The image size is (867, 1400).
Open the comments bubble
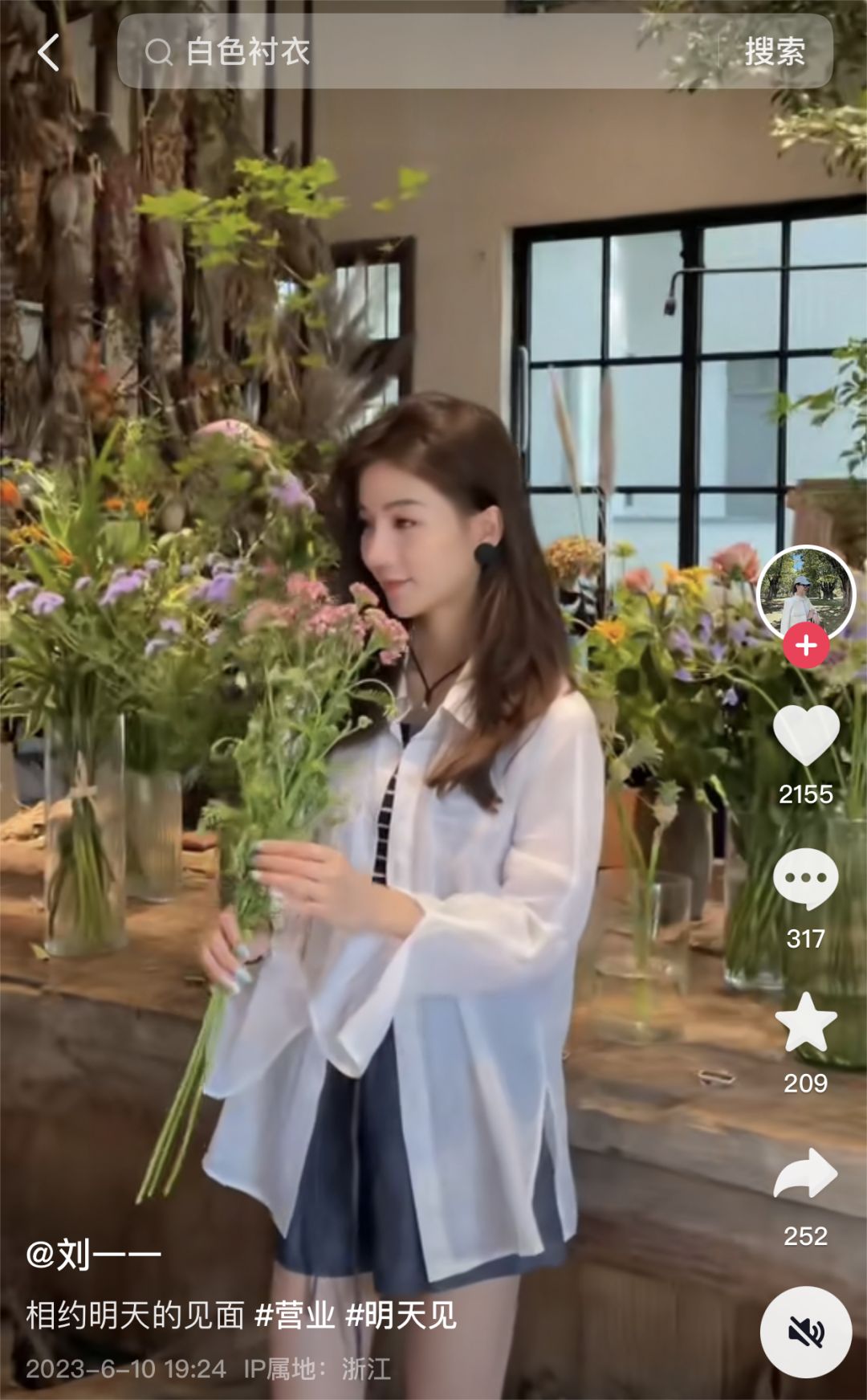pos(805,879)
